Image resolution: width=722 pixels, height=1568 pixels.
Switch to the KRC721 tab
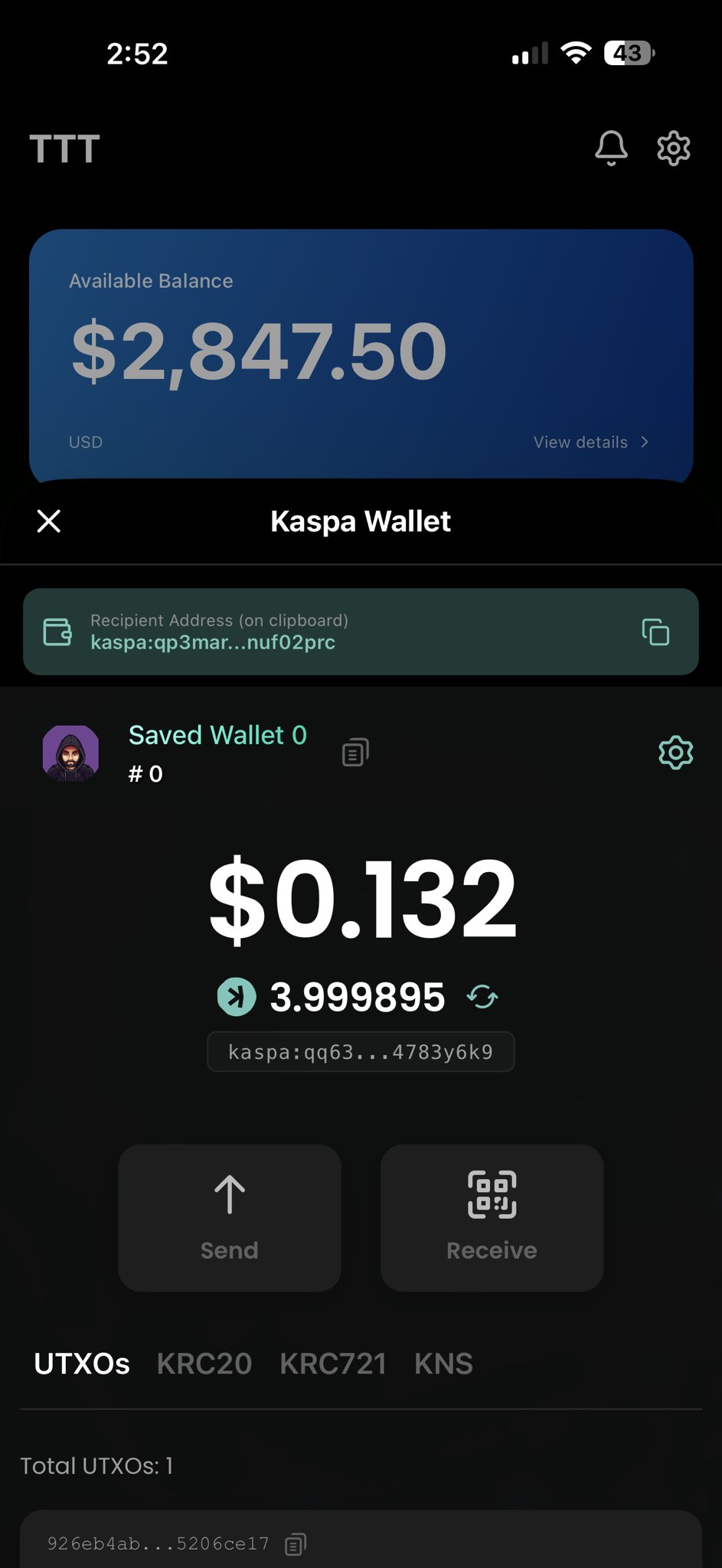[x=333, y=1364]
